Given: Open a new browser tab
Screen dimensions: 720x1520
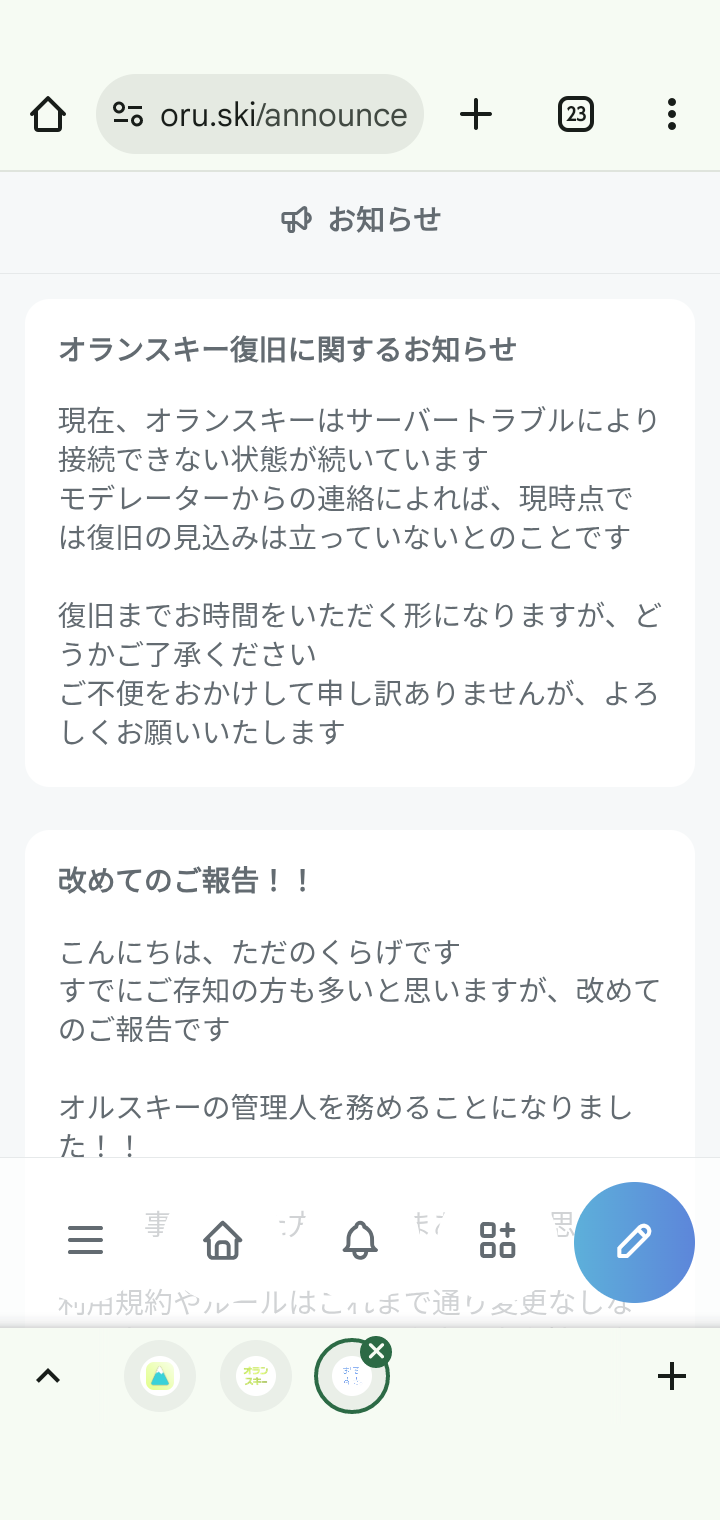Looking at the screenshot, I should [476, 115].
